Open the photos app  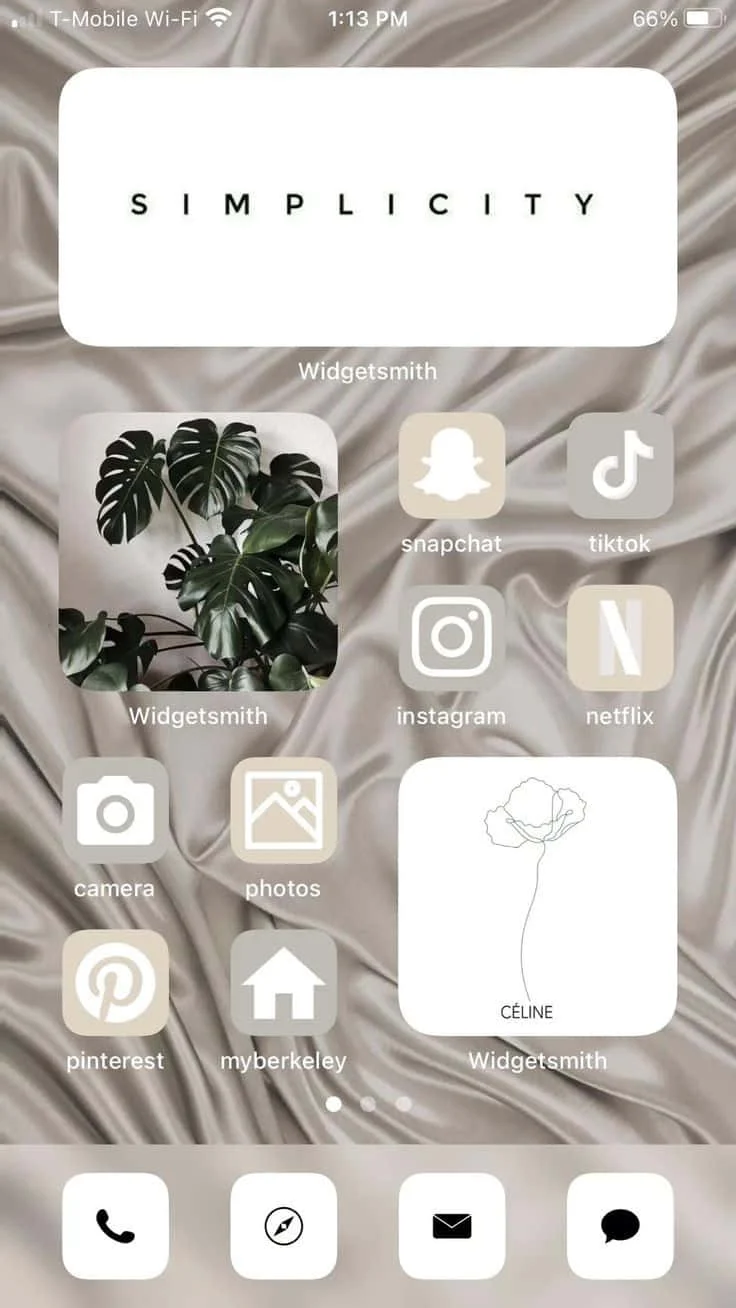pos(284,810)
